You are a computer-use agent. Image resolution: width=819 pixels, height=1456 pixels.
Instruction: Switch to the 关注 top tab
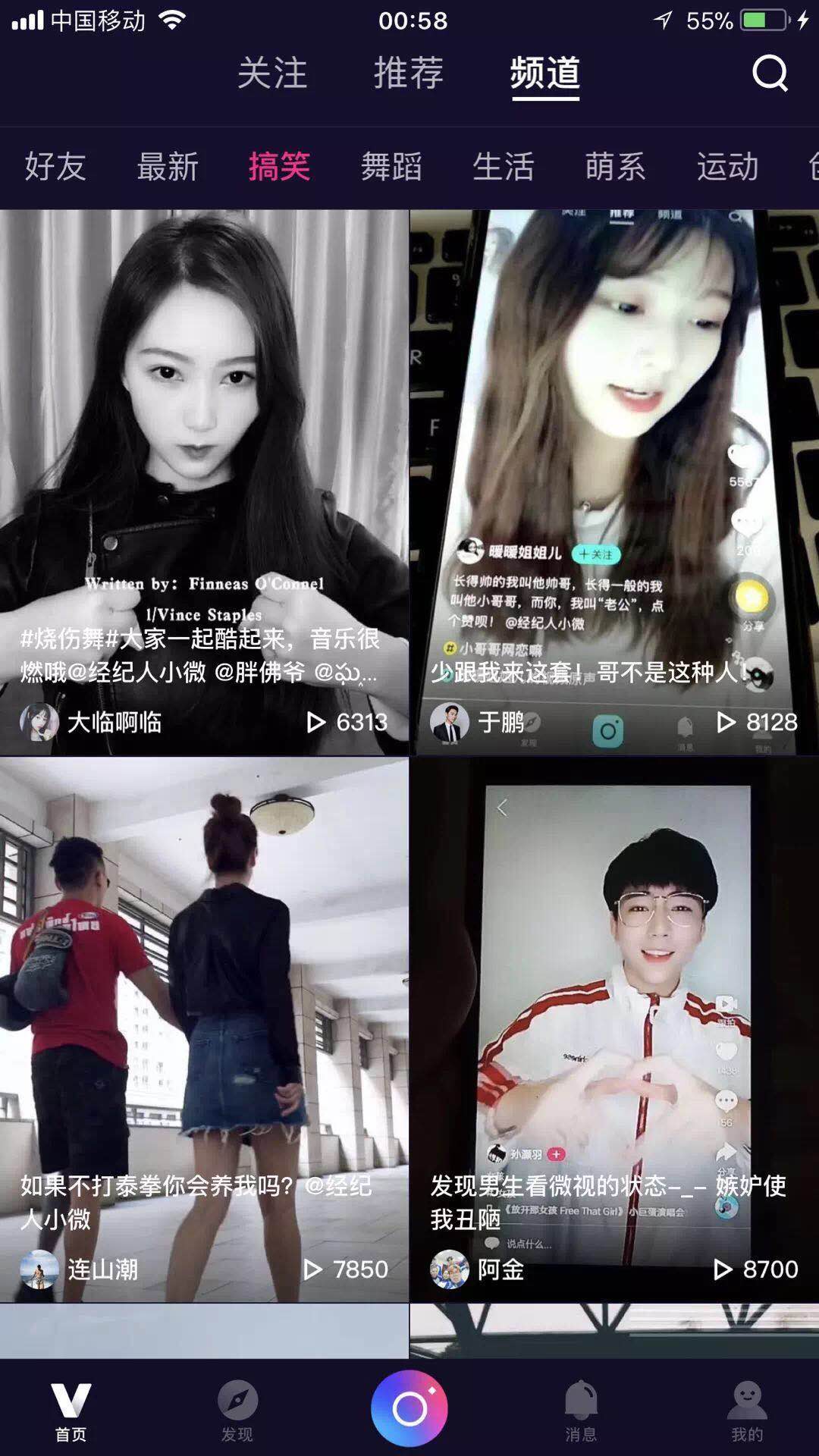pos(272,74)
